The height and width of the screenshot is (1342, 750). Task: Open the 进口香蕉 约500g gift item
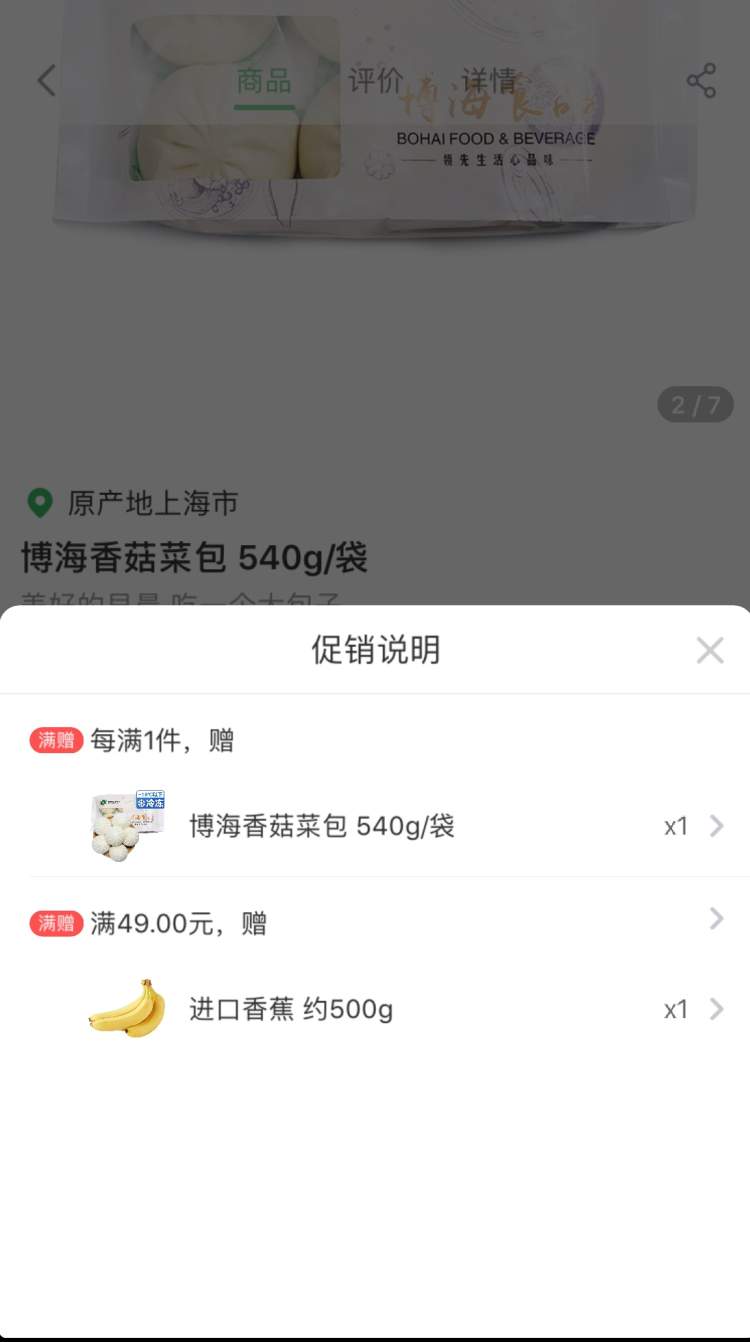400,1009
